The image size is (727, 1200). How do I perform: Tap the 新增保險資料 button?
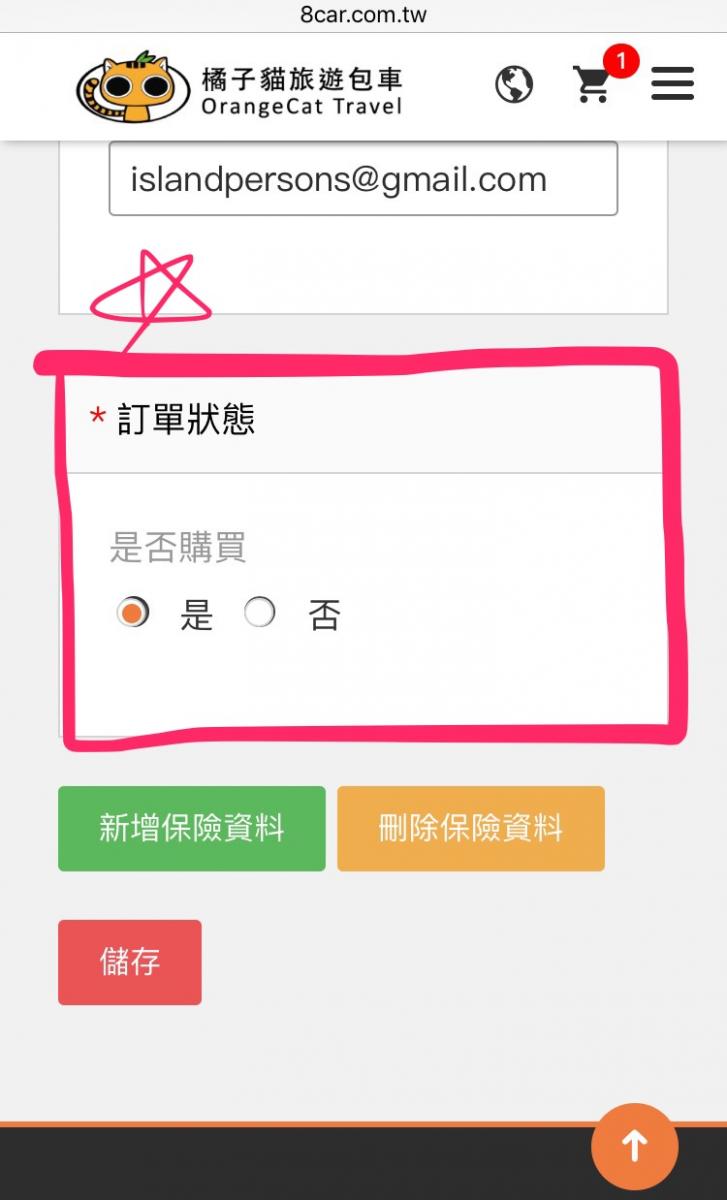192,828
